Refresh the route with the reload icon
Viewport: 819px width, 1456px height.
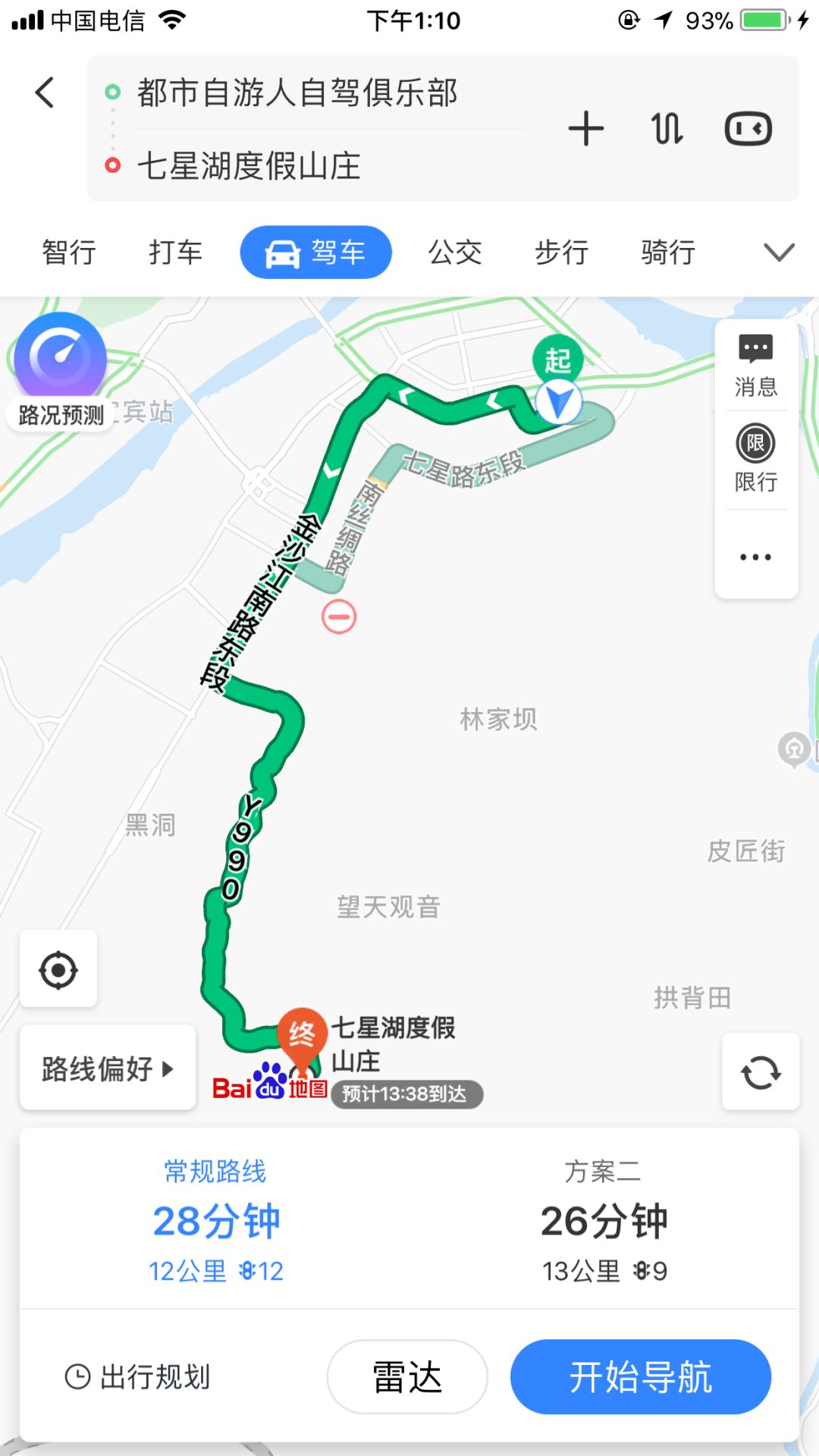761,1072
